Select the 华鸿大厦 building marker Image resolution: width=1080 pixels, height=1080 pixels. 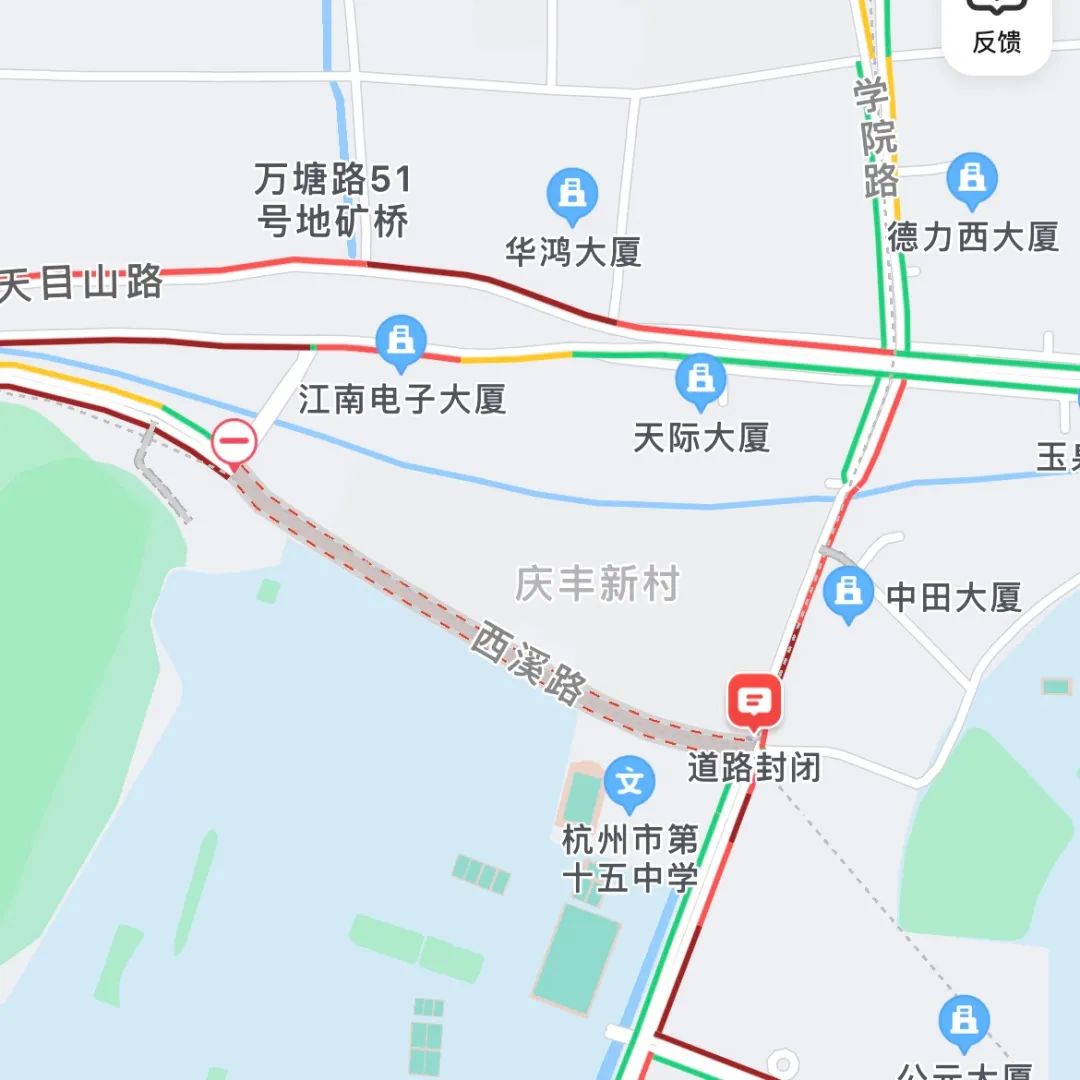(572, 194)
